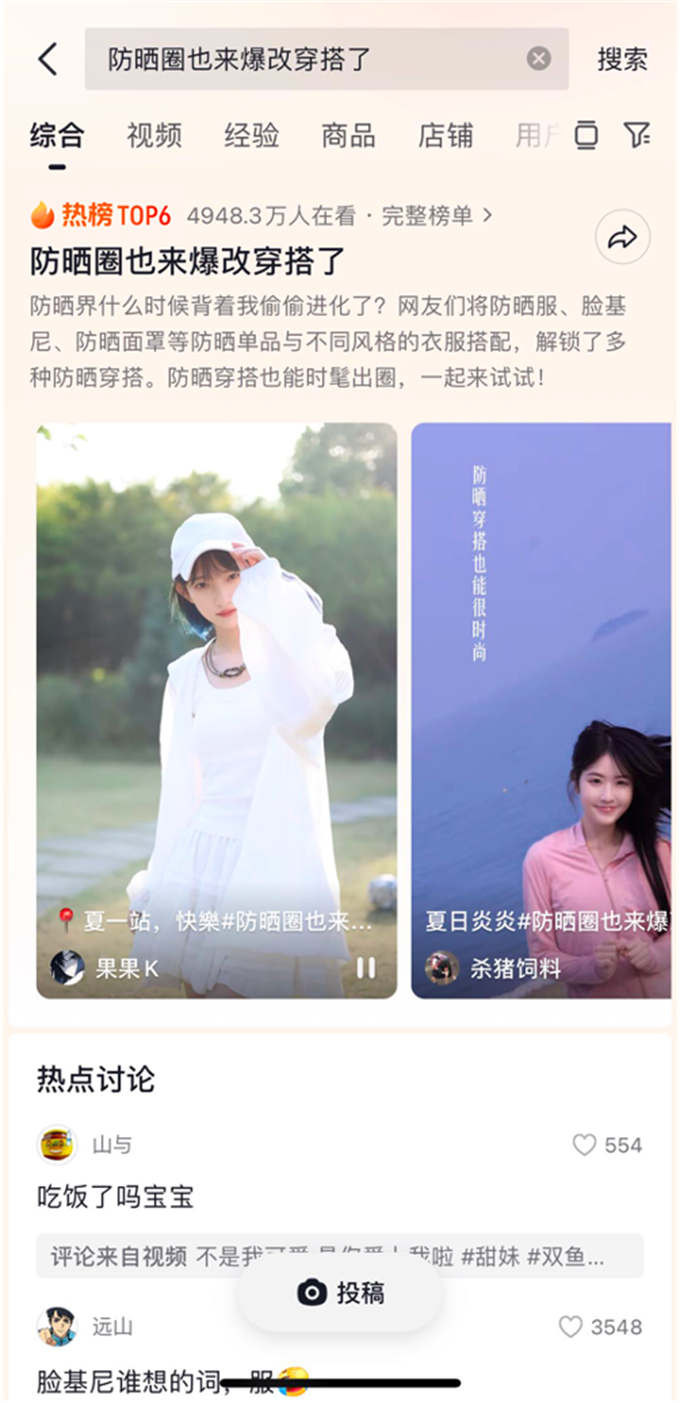Select the 综合 tab
Screen dimensions: 680x1403
(57, 135)
